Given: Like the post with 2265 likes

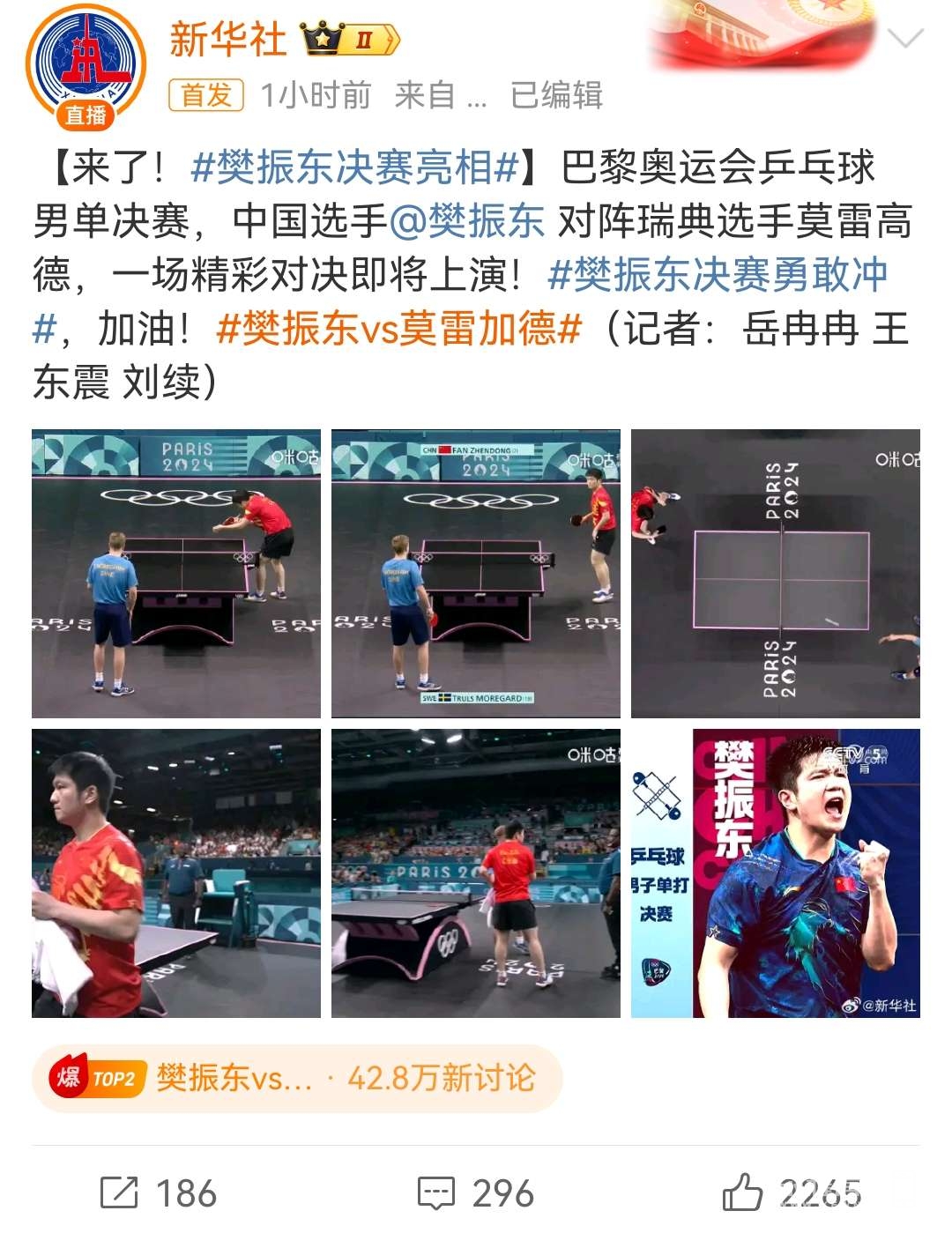Looking at the screenshot, I should tap(792, 1193).
